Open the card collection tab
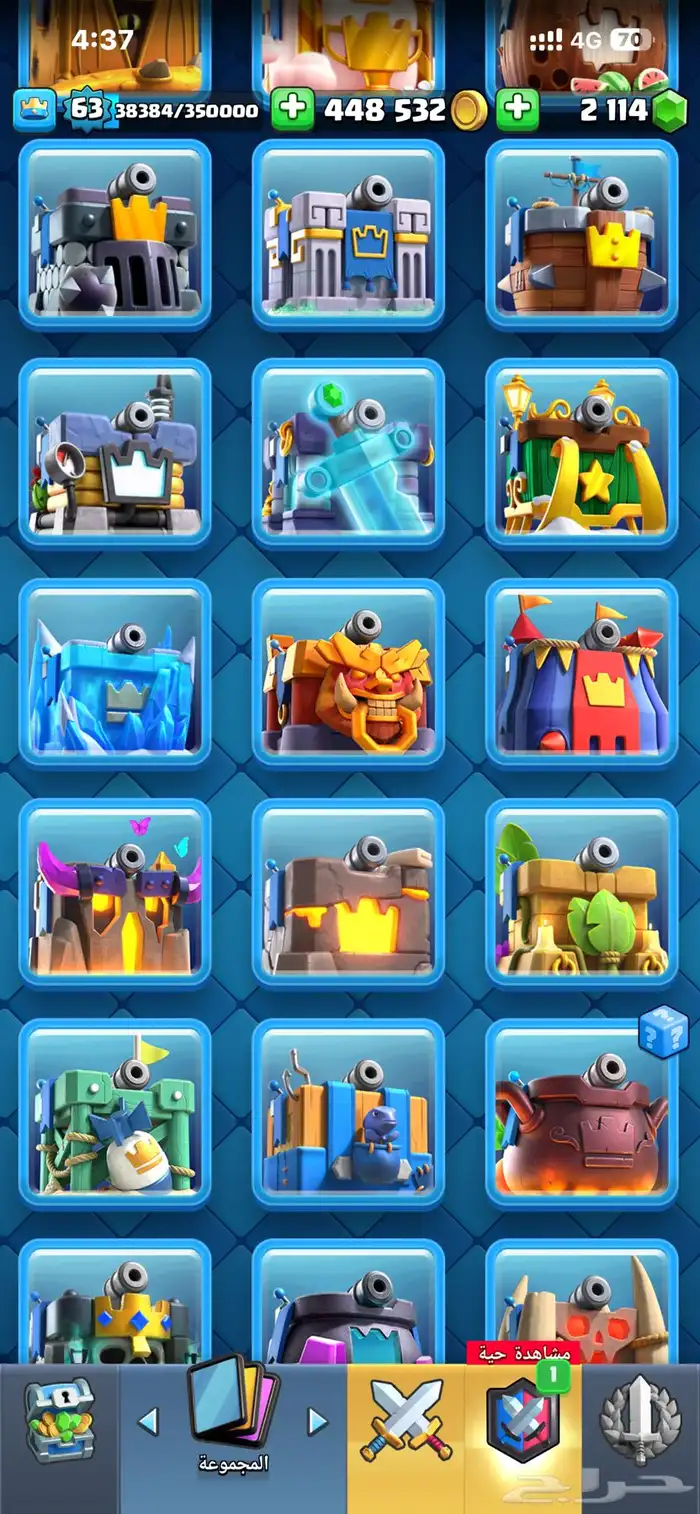Screen dimensions: 700x1514 click(233, 1416)
